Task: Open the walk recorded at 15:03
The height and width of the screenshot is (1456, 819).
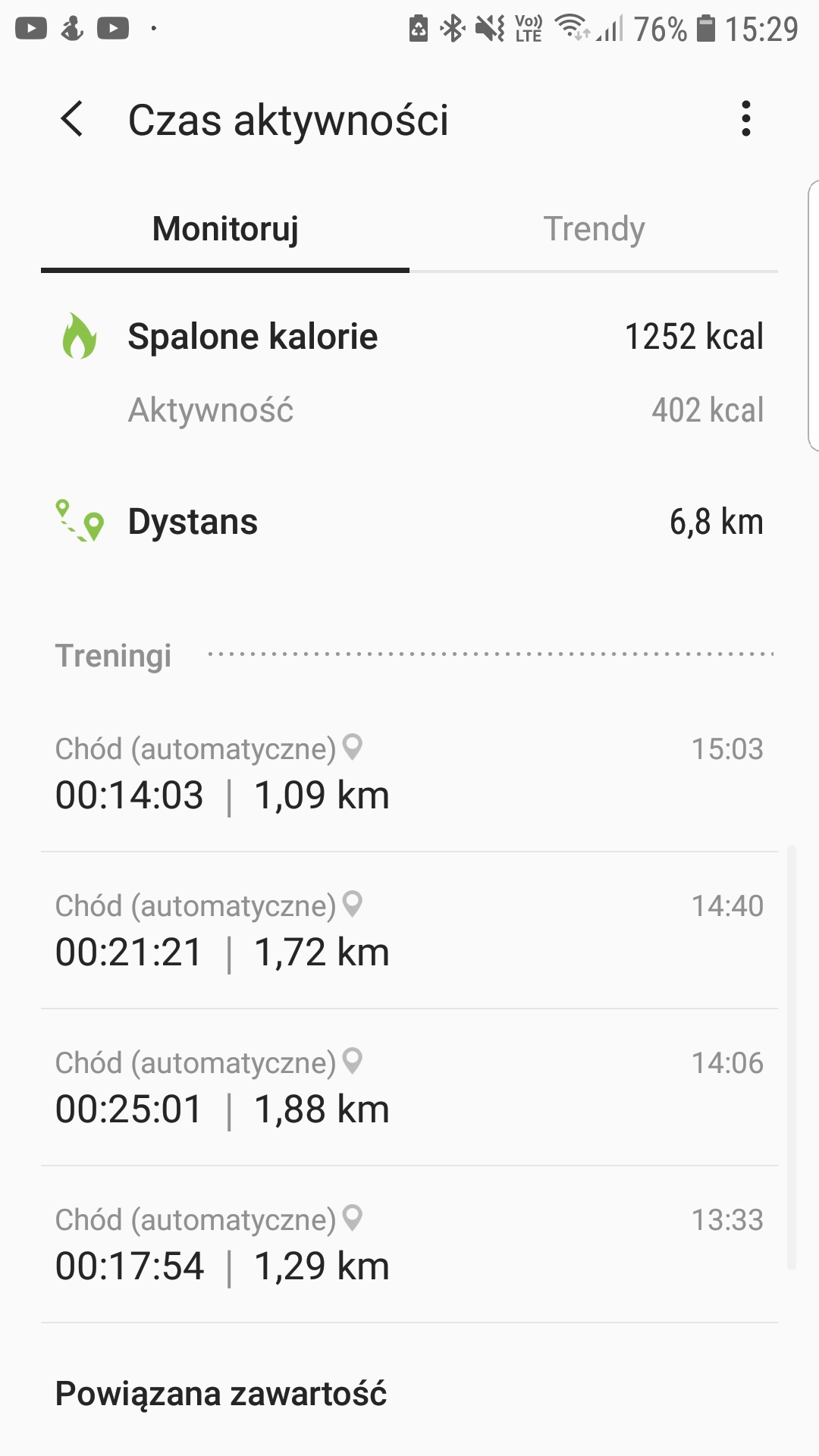Action: [409, 773]
